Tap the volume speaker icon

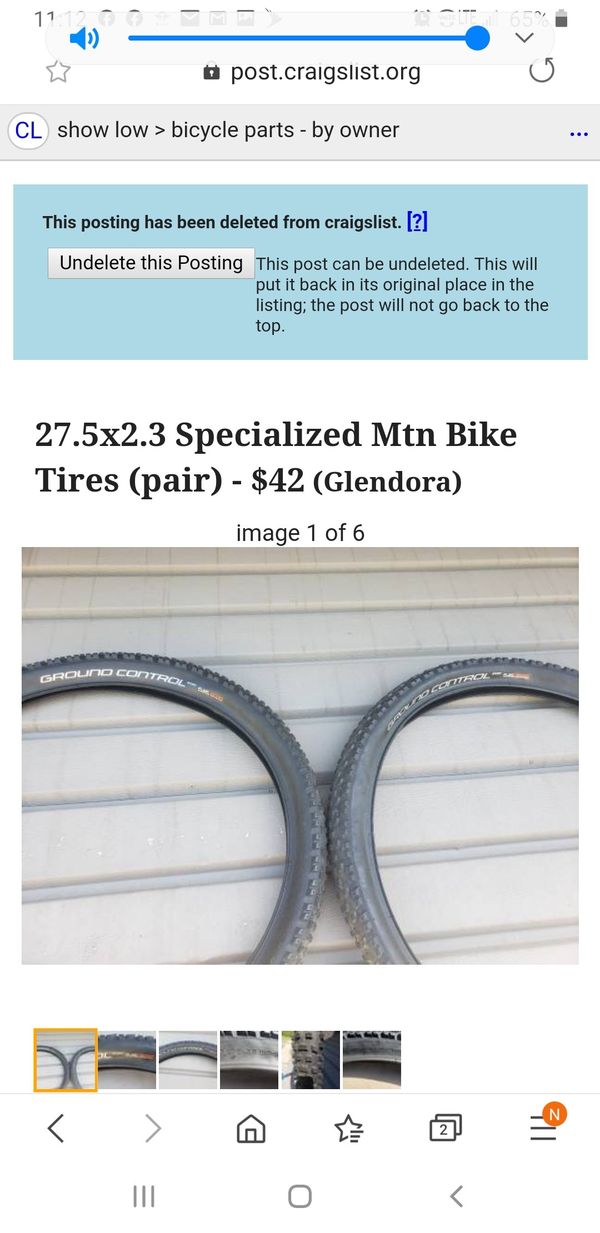[84, 39]
